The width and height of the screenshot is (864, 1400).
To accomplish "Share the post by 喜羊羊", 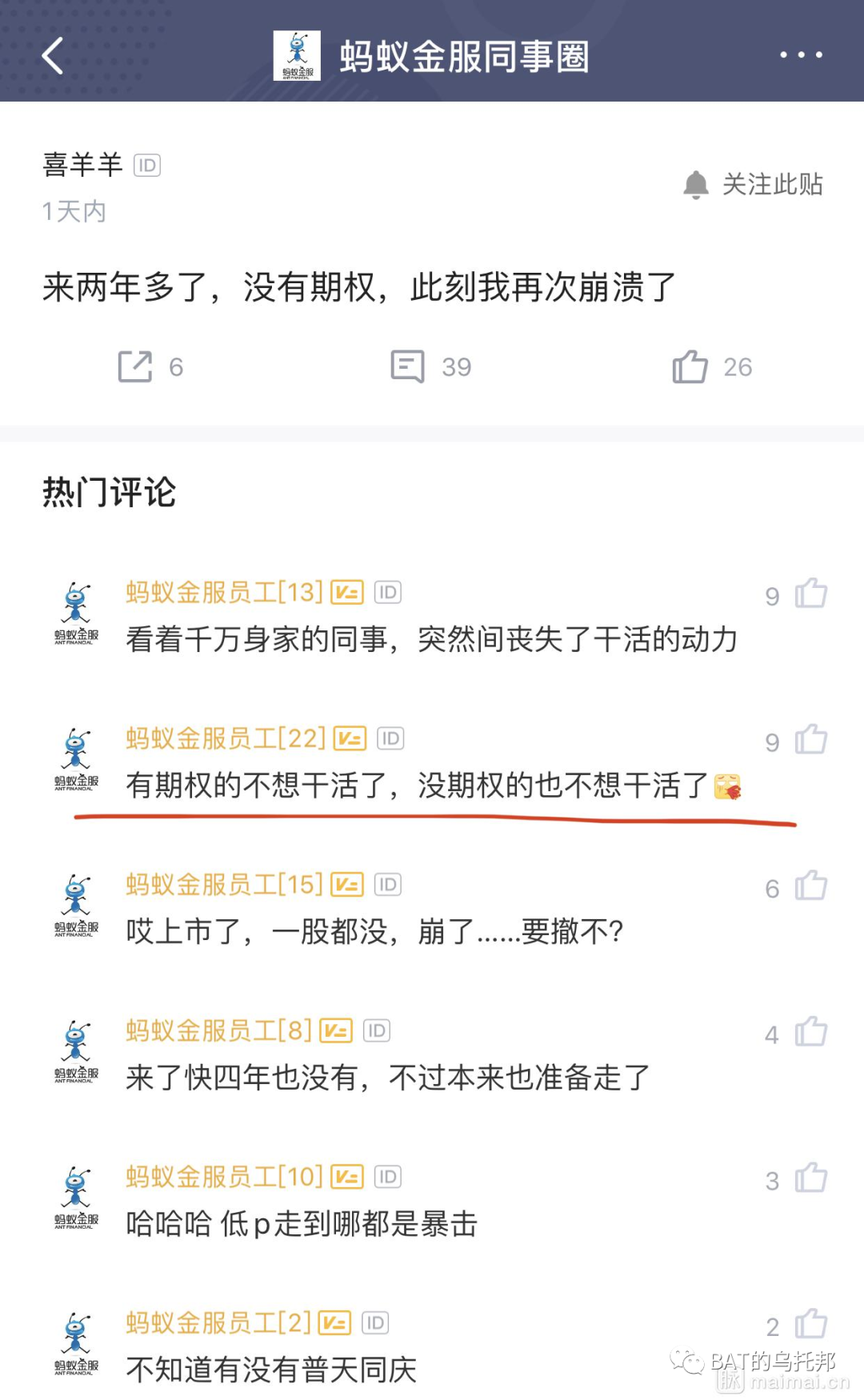I will click(x=135, y=366).
